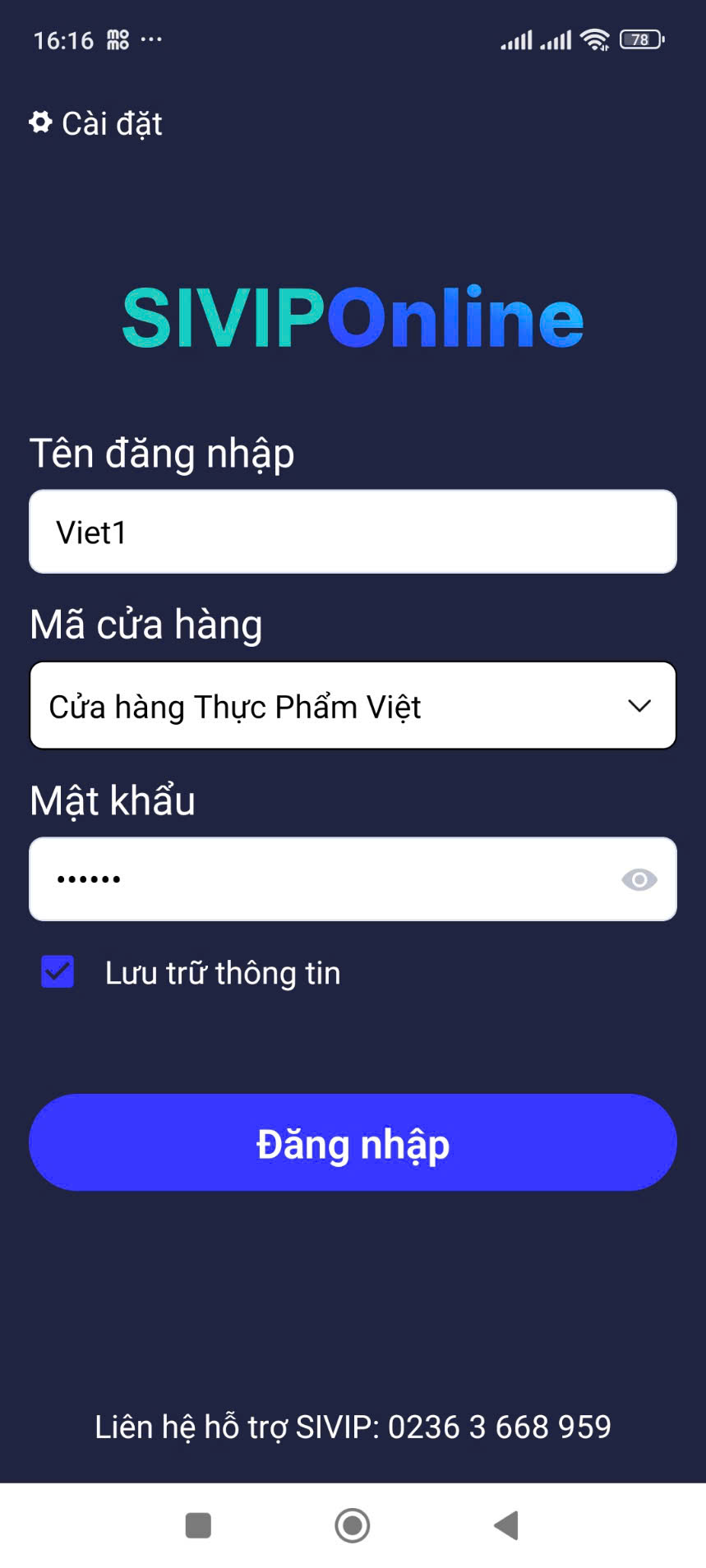This screenshot has width=706, height=1568.
Task: Edit the Tên đăng nhập username field
Action: (353, 532)
